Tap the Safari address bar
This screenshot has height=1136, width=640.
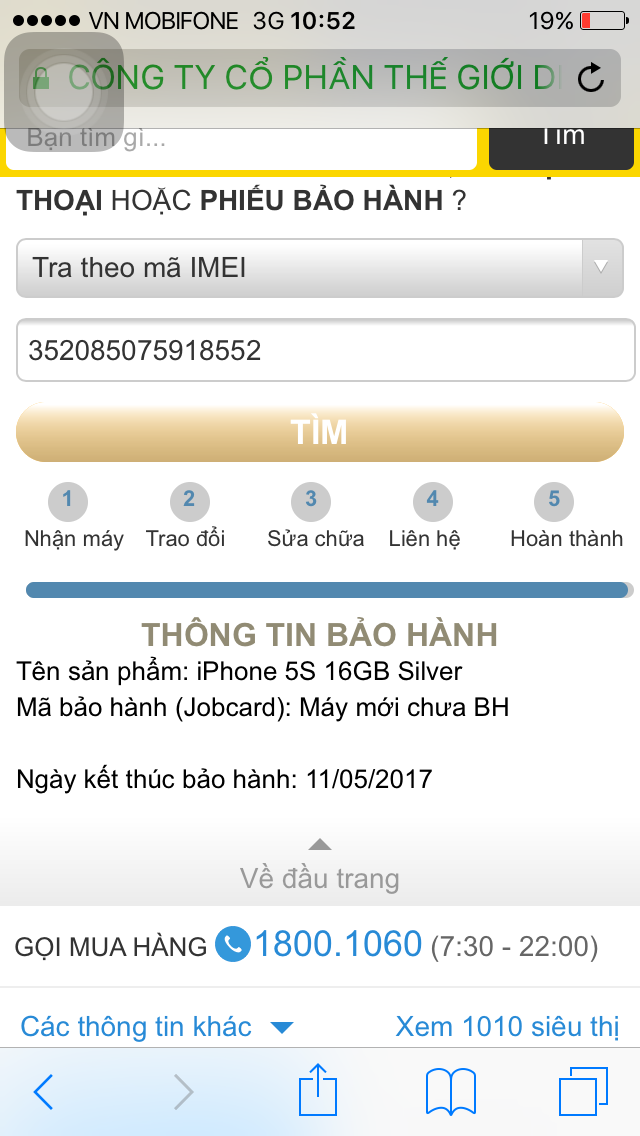(320, 78)
